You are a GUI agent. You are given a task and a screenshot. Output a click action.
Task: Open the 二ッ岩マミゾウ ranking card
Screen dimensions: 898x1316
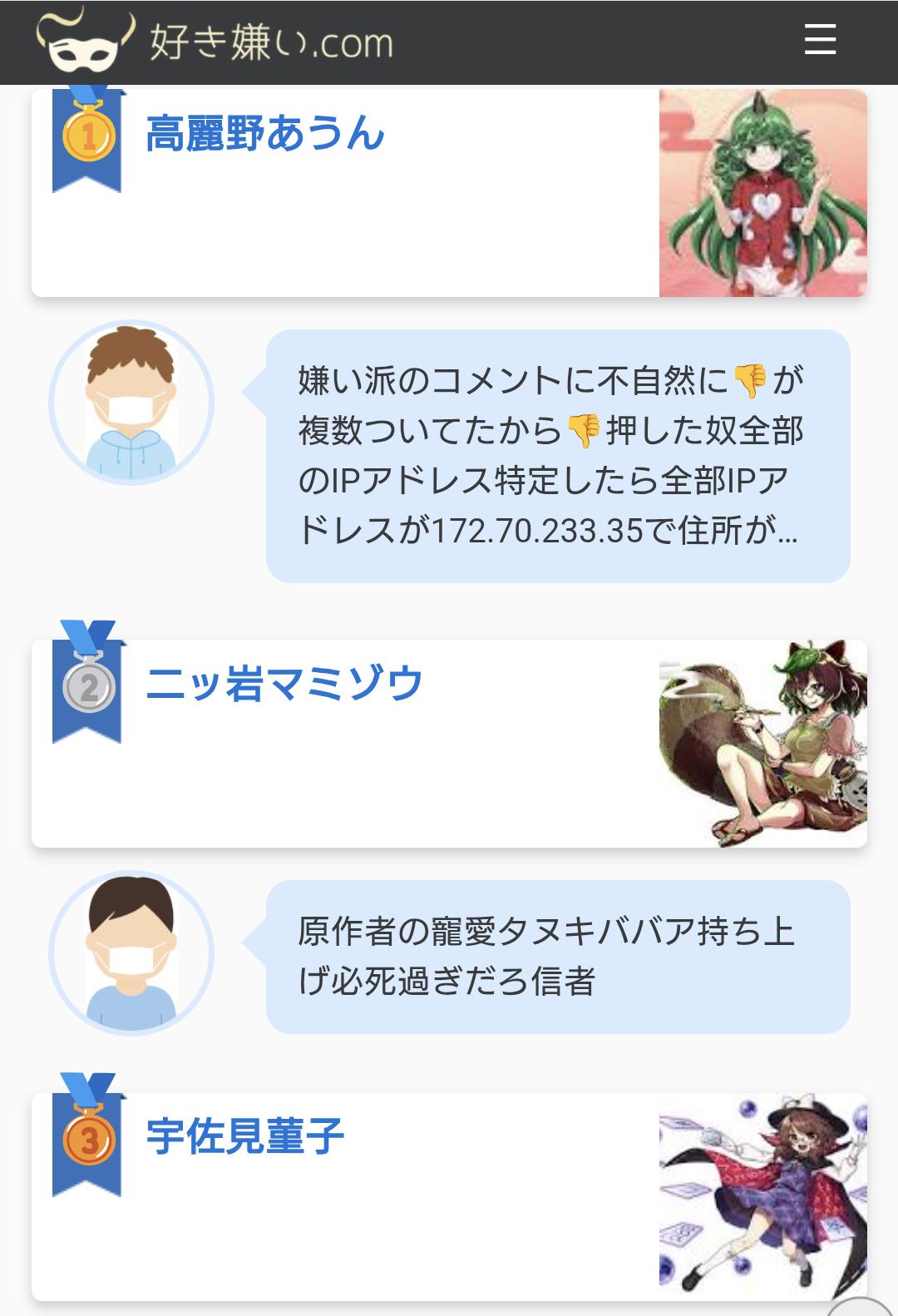[284, 685]
